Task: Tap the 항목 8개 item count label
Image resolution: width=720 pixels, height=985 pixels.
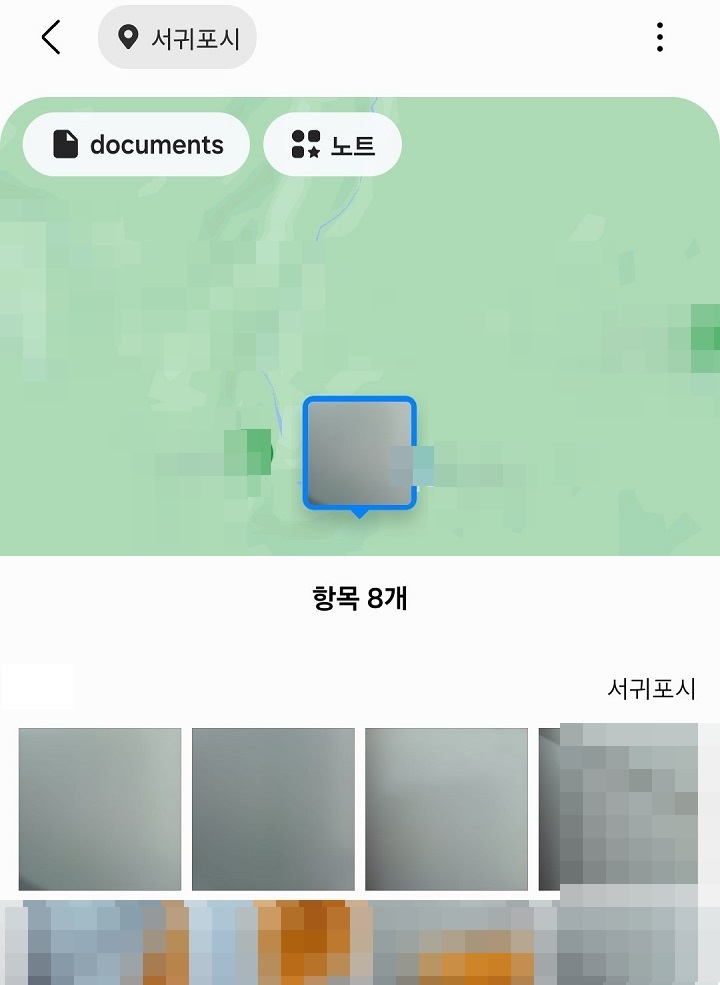Action: (360, 599)
